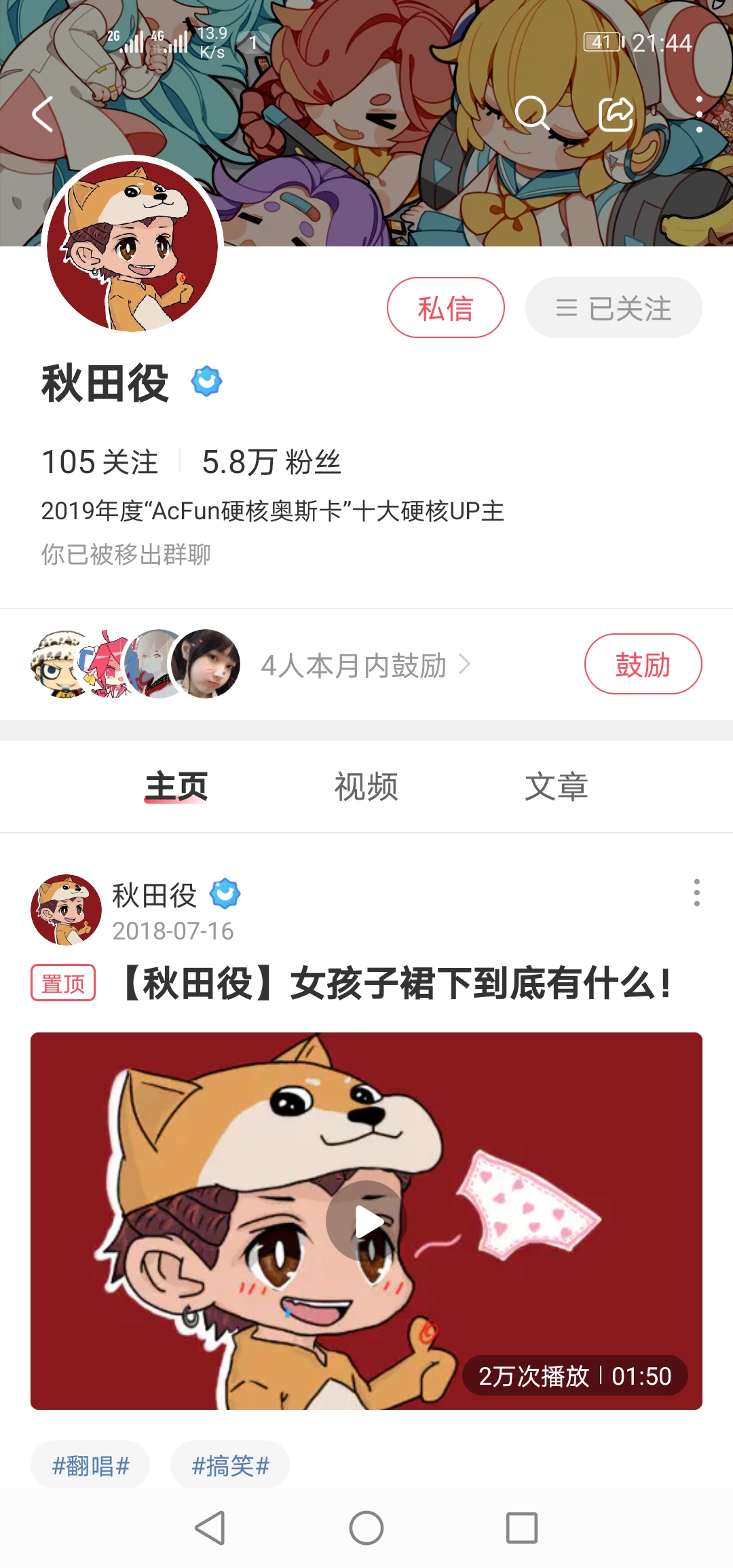The width and height of the screenshot is (733, 1568).
Task: Open the recent apps view
Action: point(522,1528)
